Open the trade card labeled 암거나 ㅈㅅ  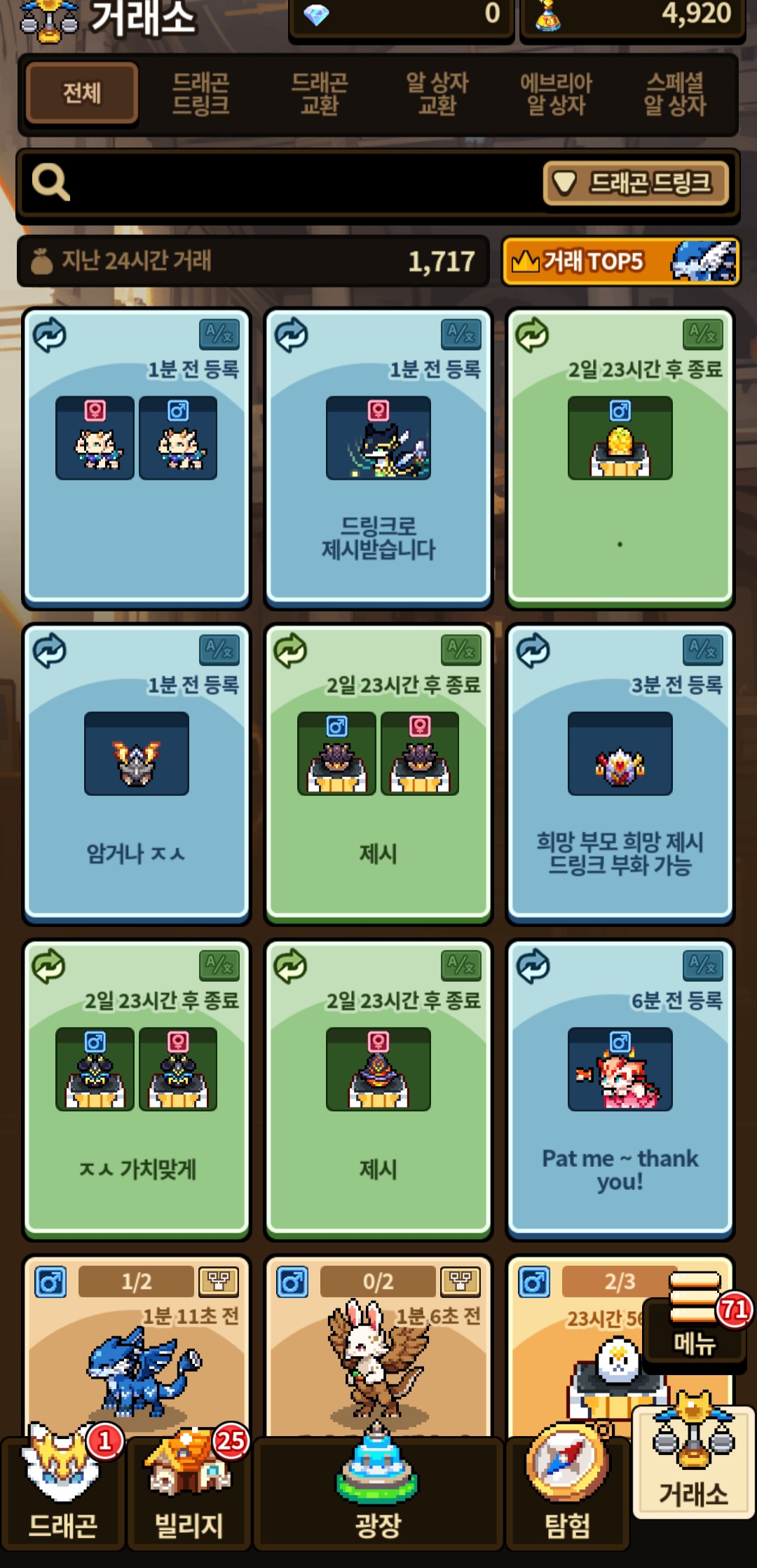(x=137, y=806)
